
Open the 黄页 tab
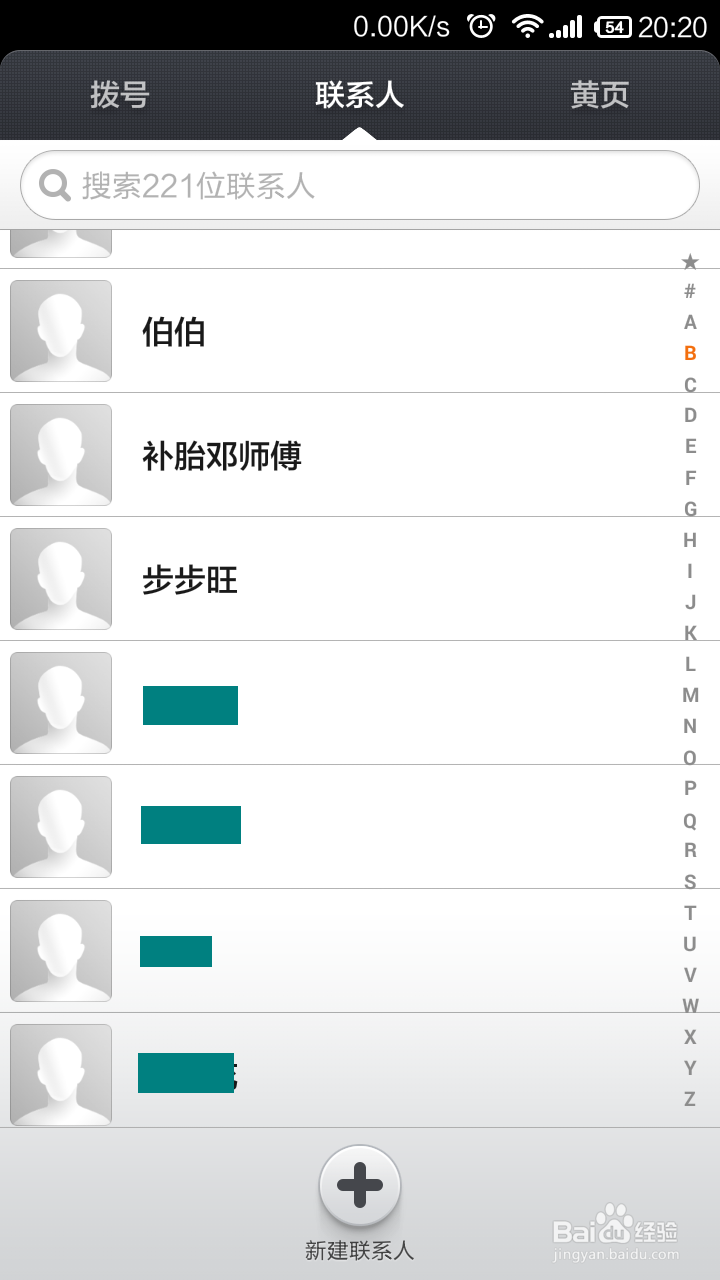click(598, 96)
